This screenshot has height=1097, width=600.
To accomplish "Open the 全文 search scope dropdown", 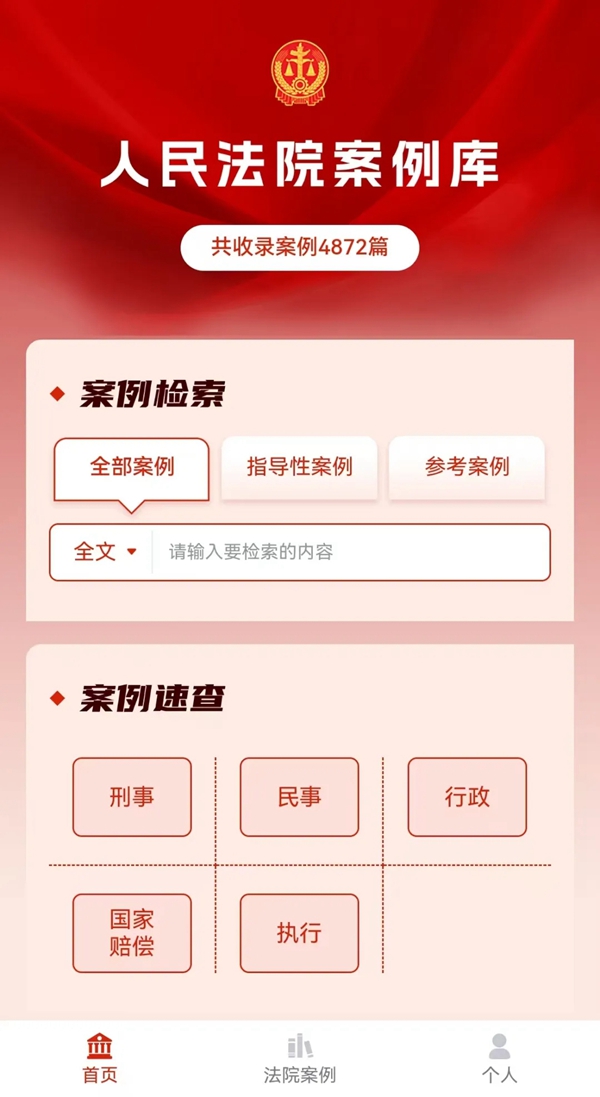I will tap(104, 552).
